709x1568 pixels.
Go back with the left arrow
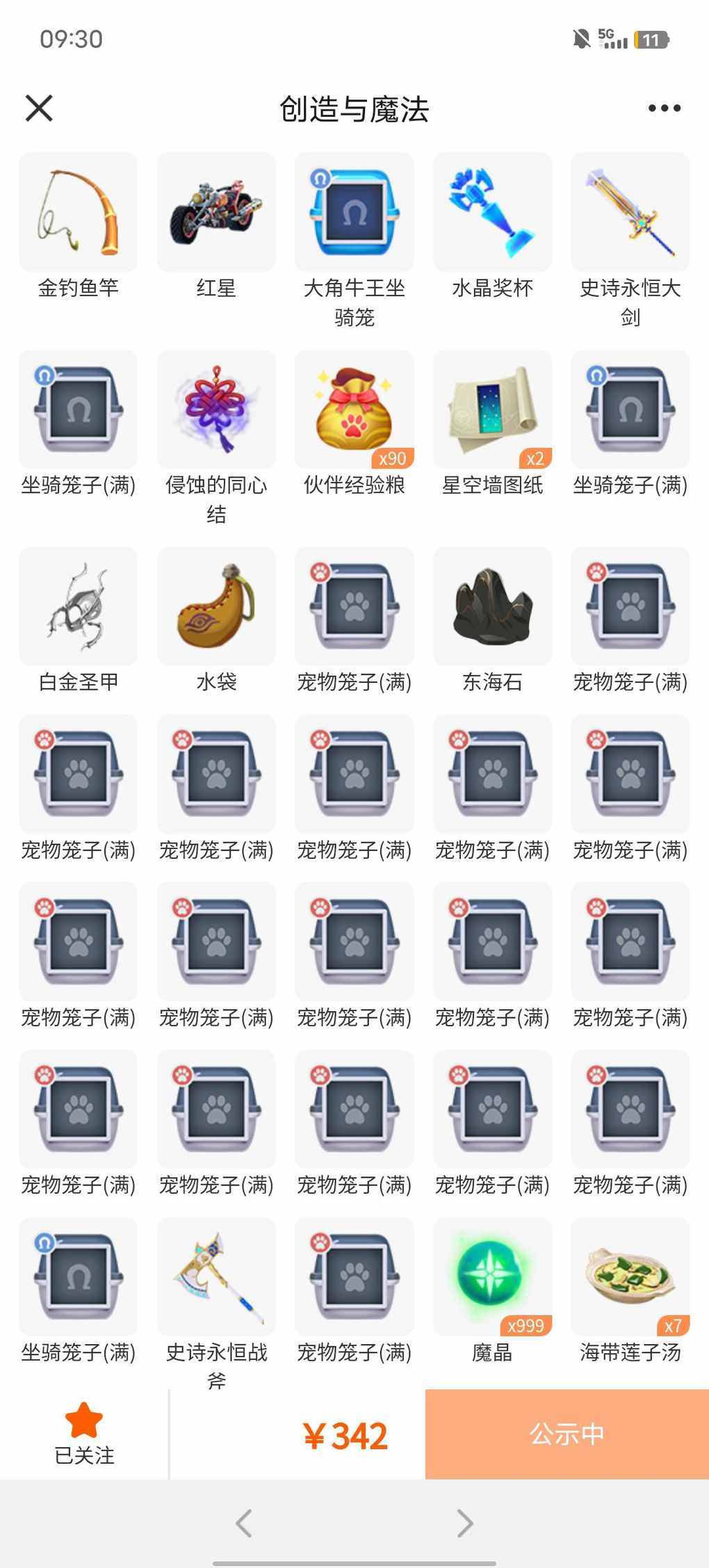pyautogui.click(x=243, y=1523)
